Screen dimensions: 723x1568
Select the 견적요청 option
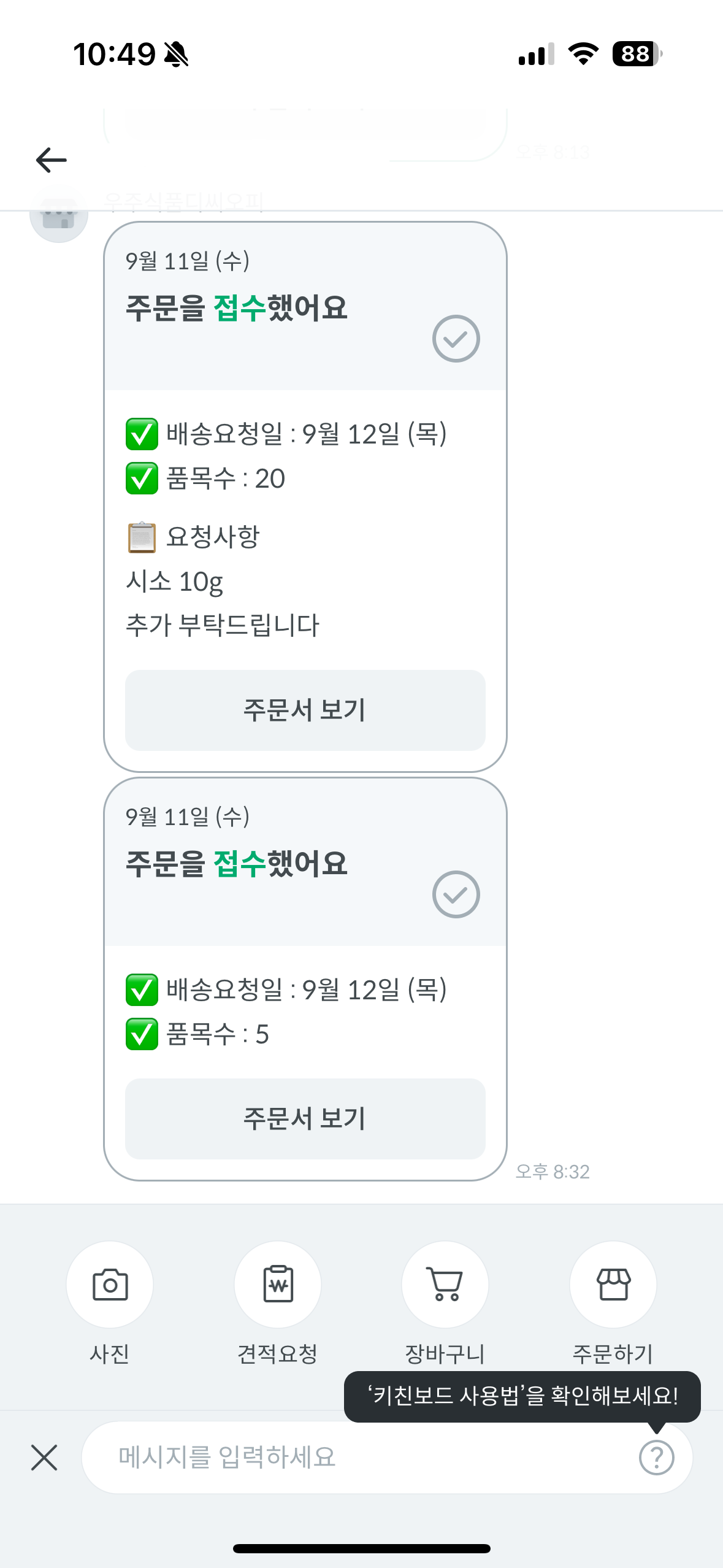click(278, 1285)
